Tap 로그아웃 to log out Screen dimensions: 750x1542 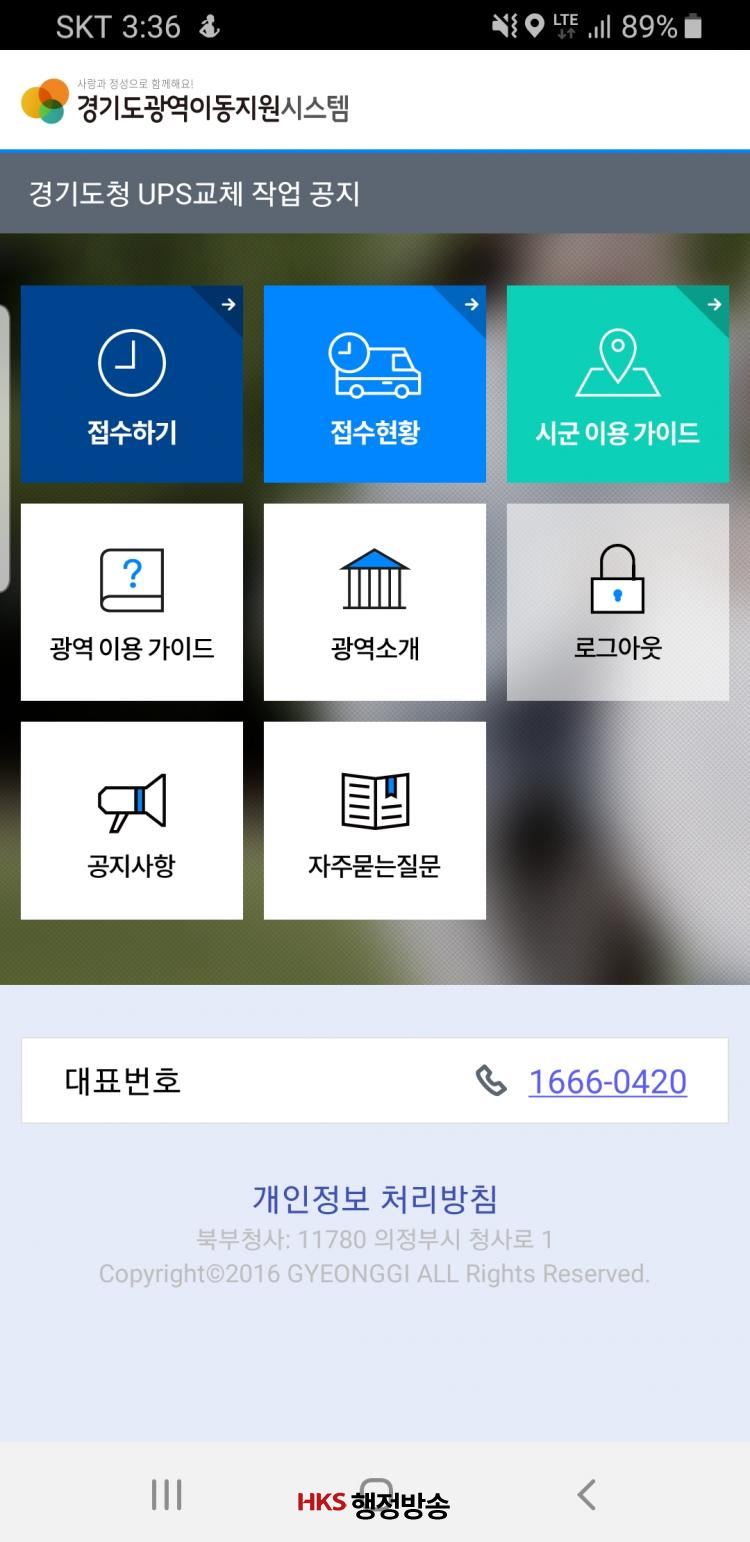tap(618, 602)
